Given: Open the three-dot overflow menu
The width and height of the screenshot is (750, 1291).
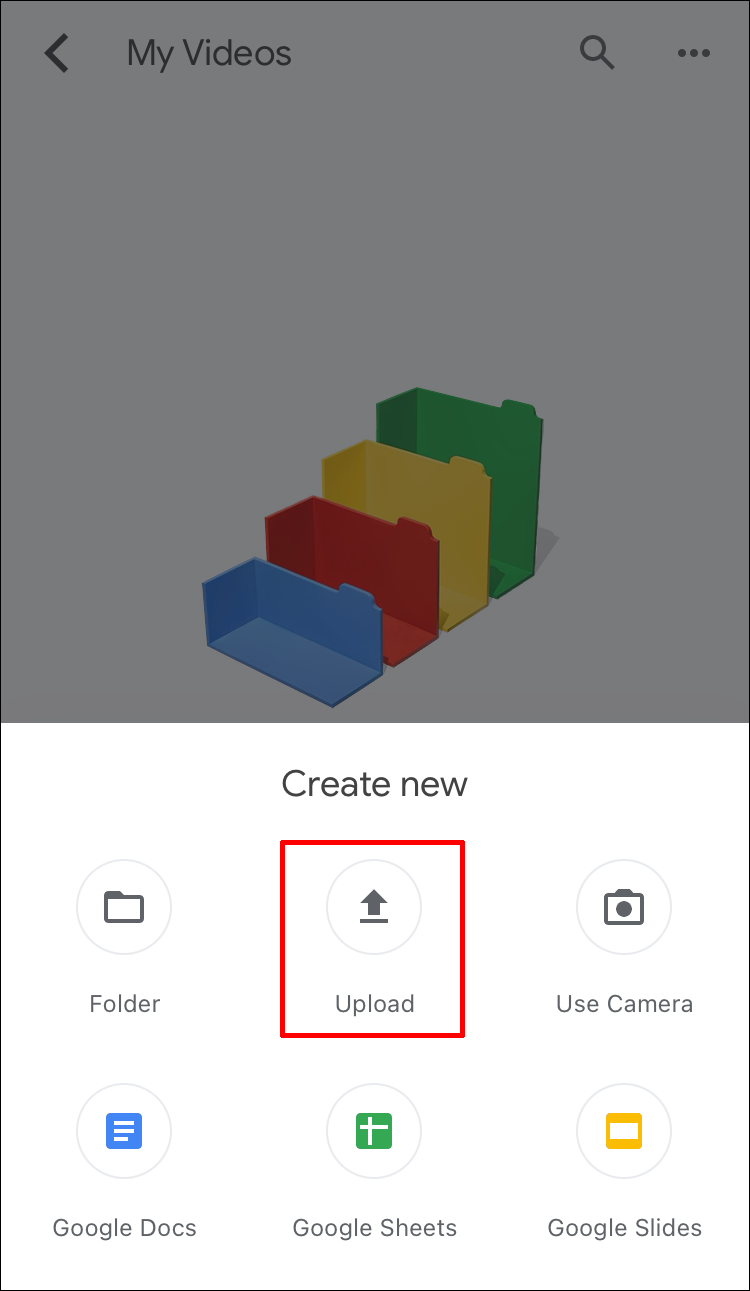Looking at the screenshot, I should click(x=693, y=53).
